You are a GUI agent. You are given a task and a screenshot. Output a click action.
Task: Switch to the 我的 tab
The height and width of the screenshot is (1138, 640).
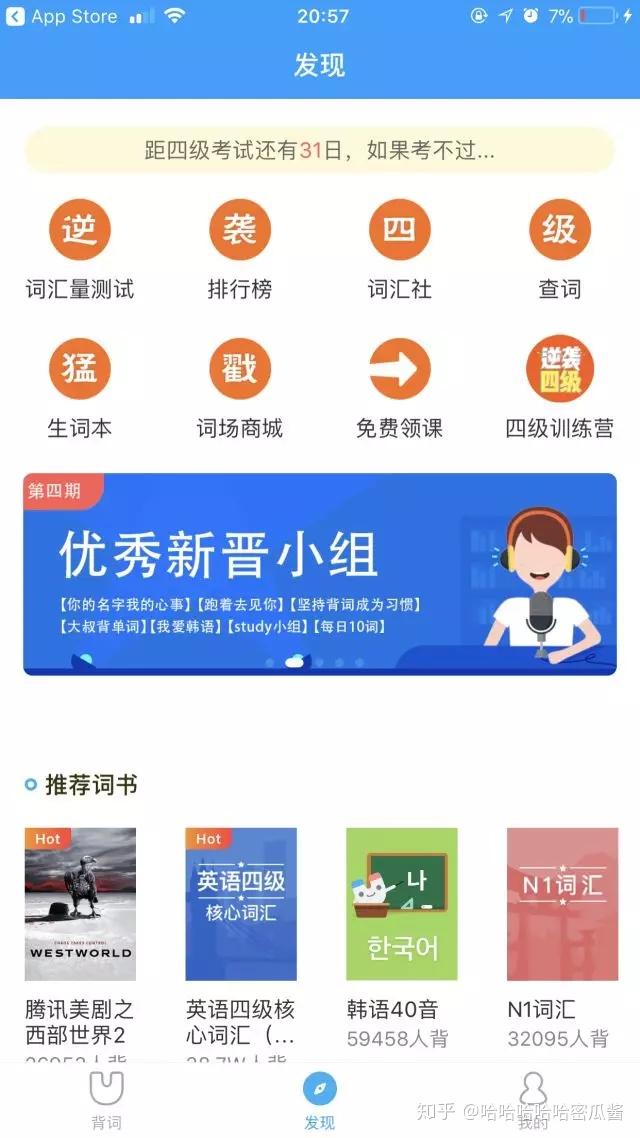(533, 1100)
